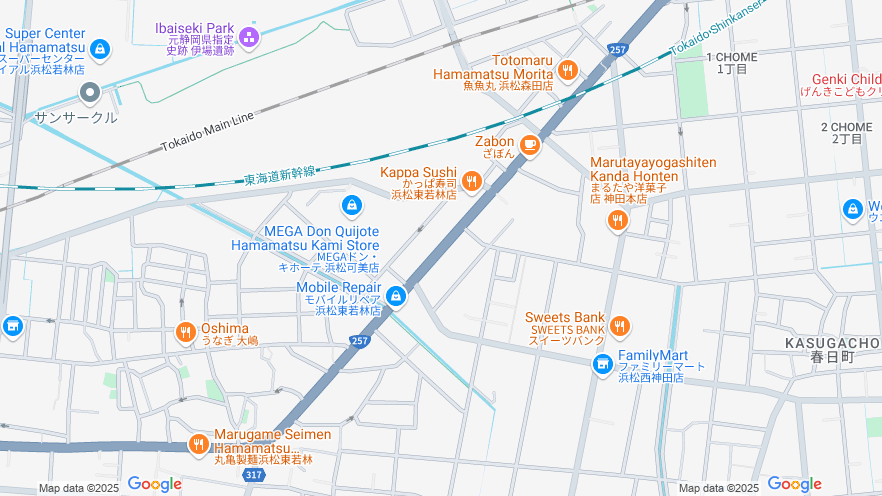Open MEGA Don Quijote Hamamatsu Kami Store marker
Viewport: 882px width, 496px height.
click(351, 206)
